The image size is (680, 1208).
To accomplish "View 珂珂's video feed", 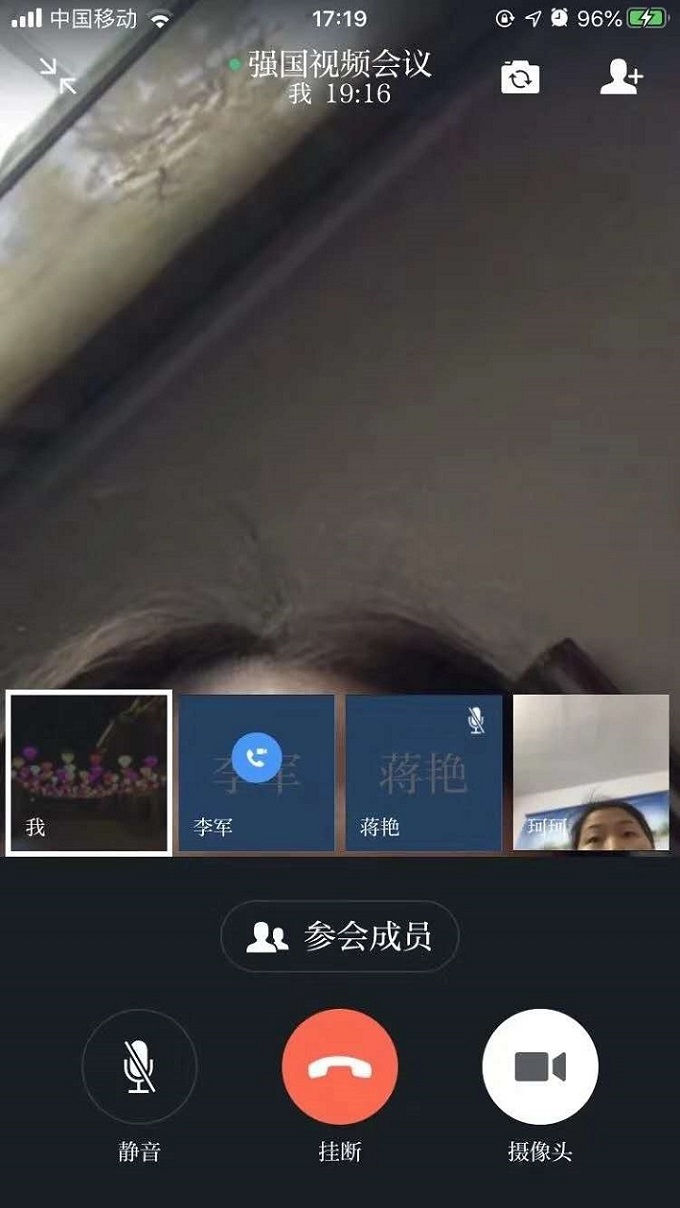I will [591, 773].
